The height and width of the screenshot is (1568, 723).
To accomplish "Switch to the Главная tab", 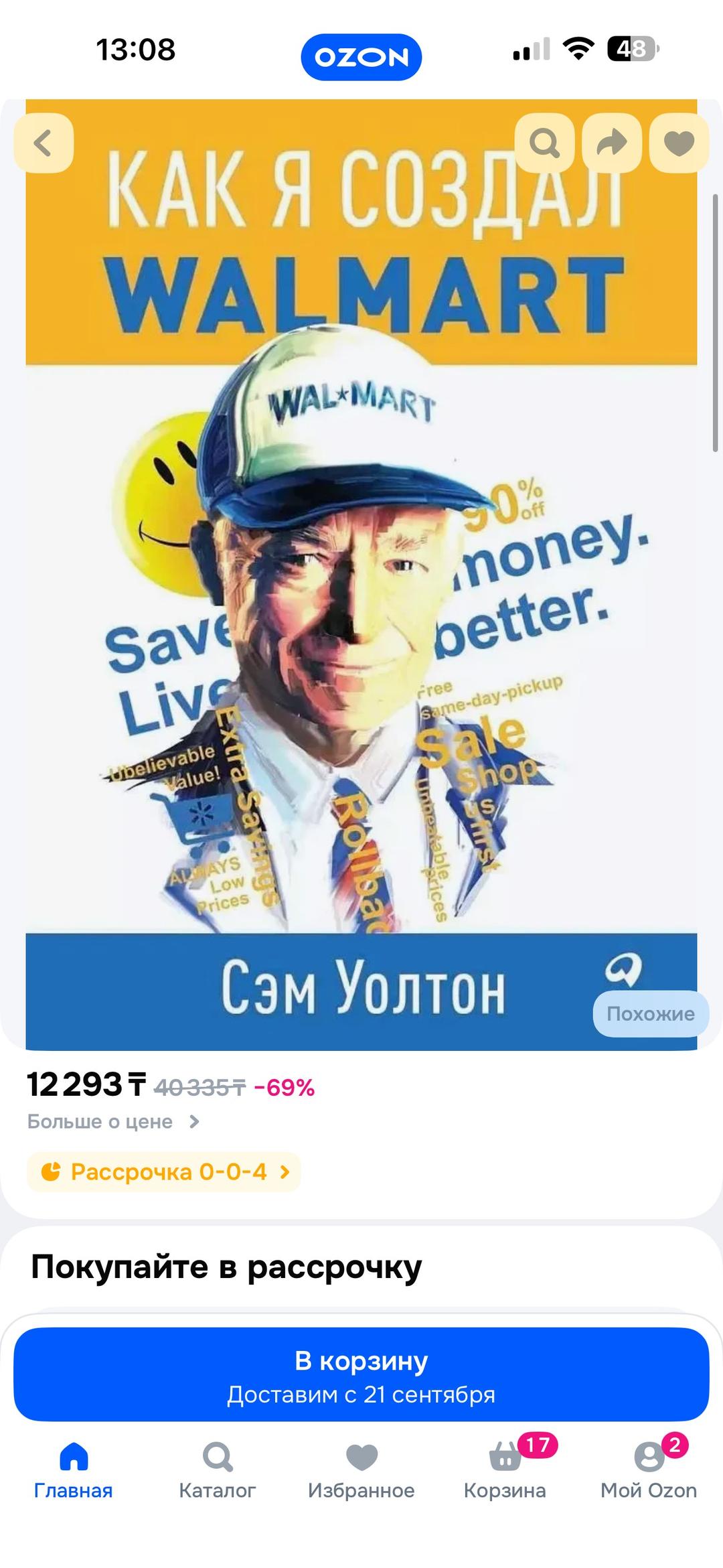I will (x=73, y=1471).
